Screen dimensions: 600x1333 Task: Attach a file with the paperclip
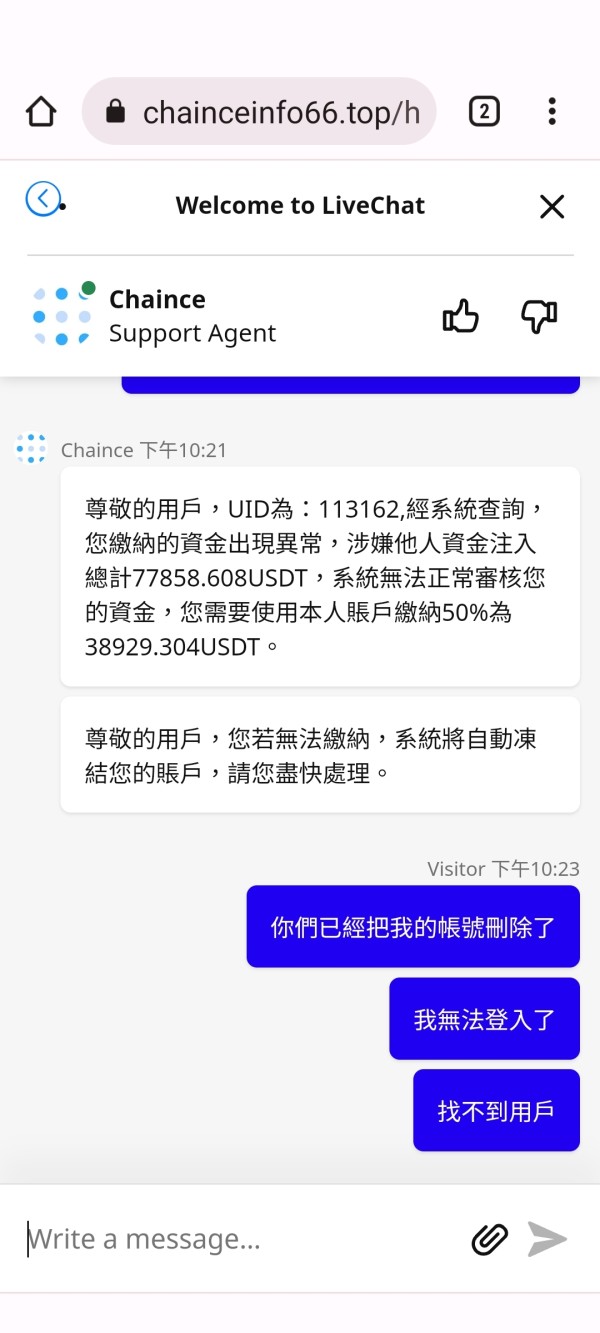[490, 1239]
